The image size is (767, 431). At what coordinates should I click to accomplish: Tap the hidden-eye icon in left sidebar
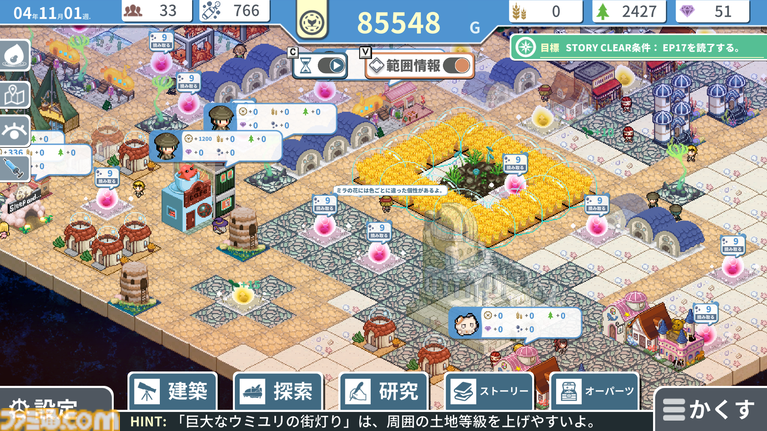tap(14, 130)
